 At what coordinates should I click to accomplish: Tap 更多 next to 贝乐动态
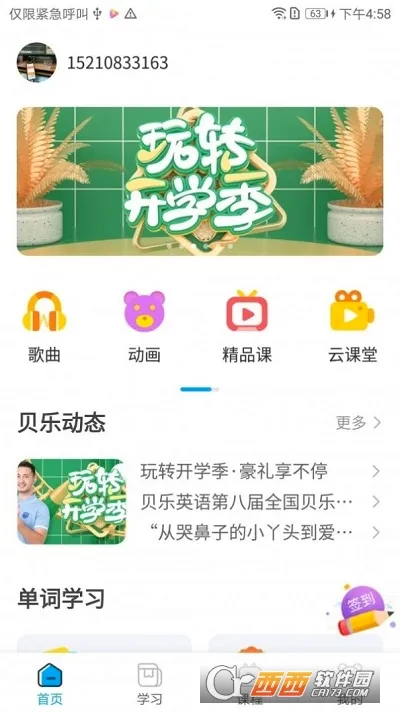[359, 423]
